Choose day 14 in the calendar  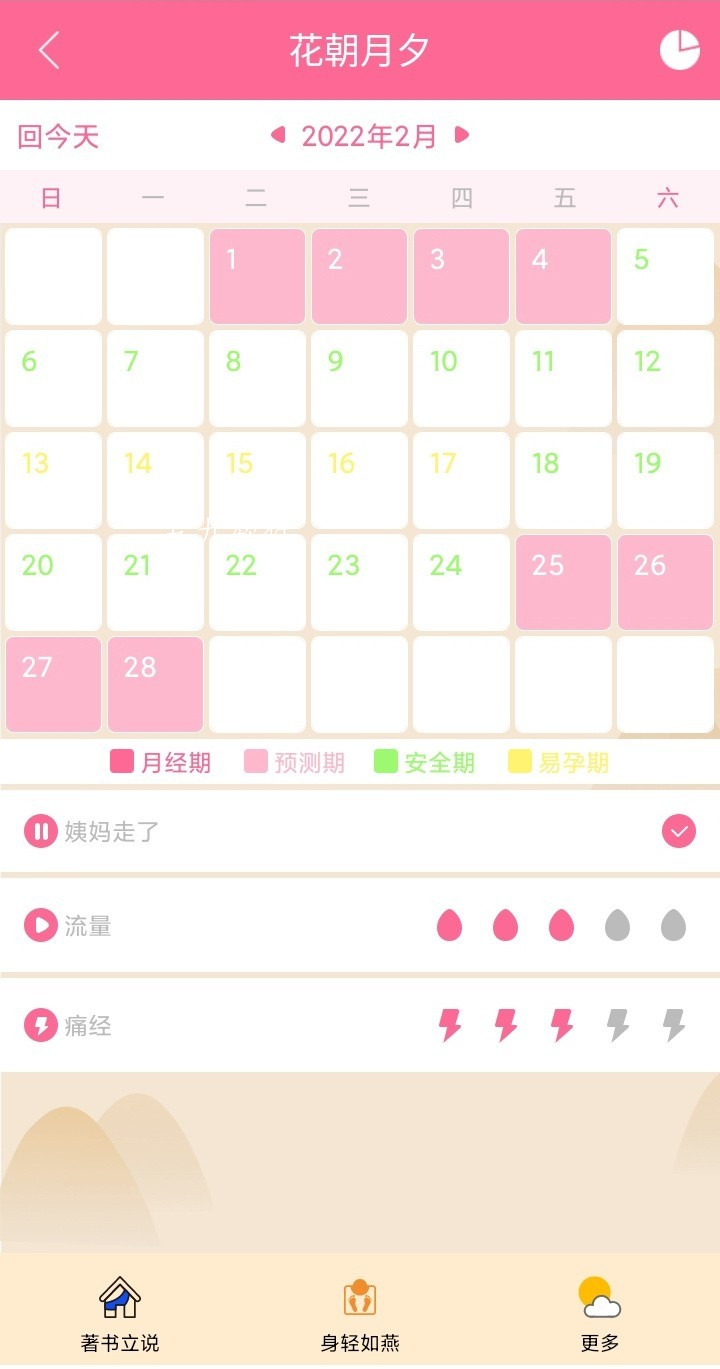(x=155, y=480)
